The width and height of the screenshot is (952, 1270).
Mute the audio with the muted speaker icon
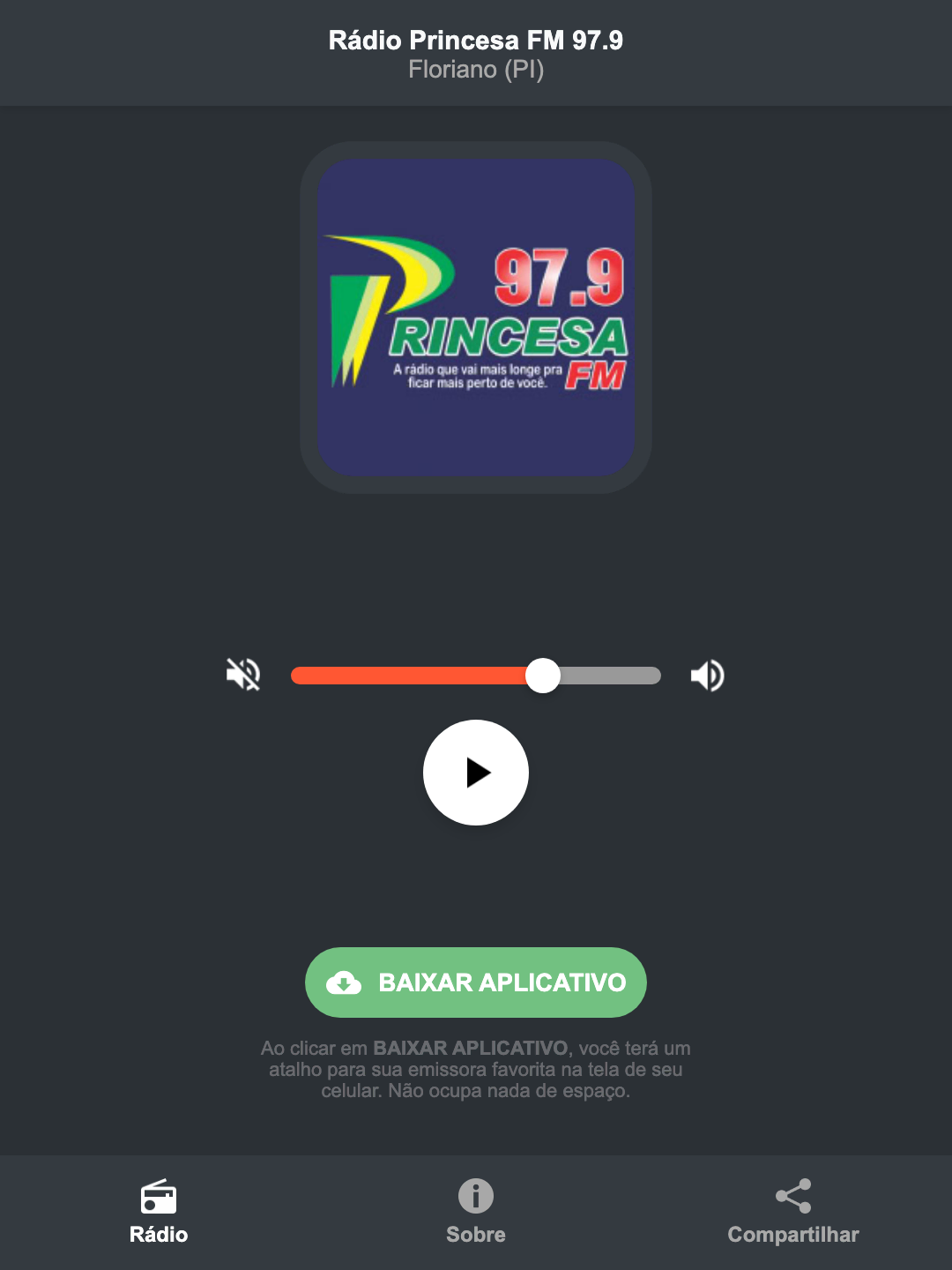pos(242,675)
